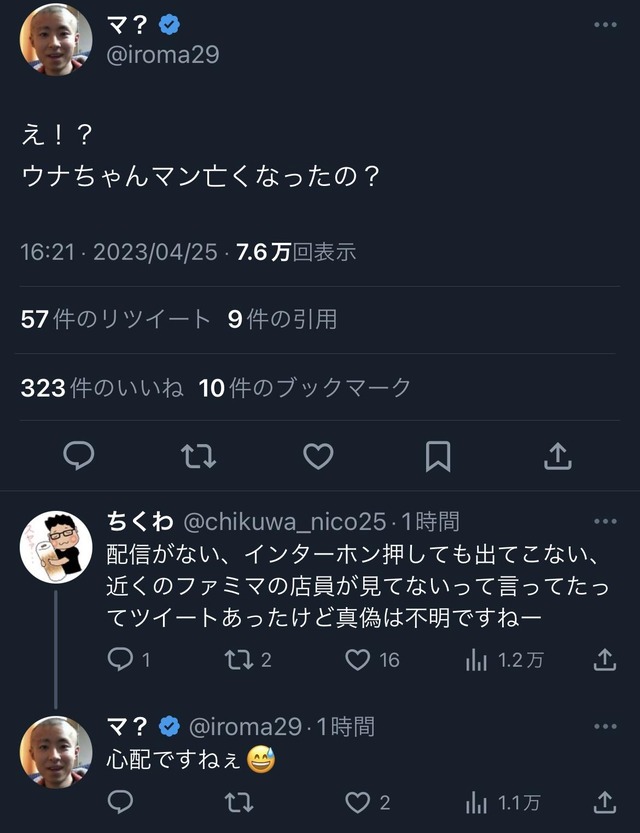
Task: View the 323件のいいね list
Action: [x=101, y=388]
